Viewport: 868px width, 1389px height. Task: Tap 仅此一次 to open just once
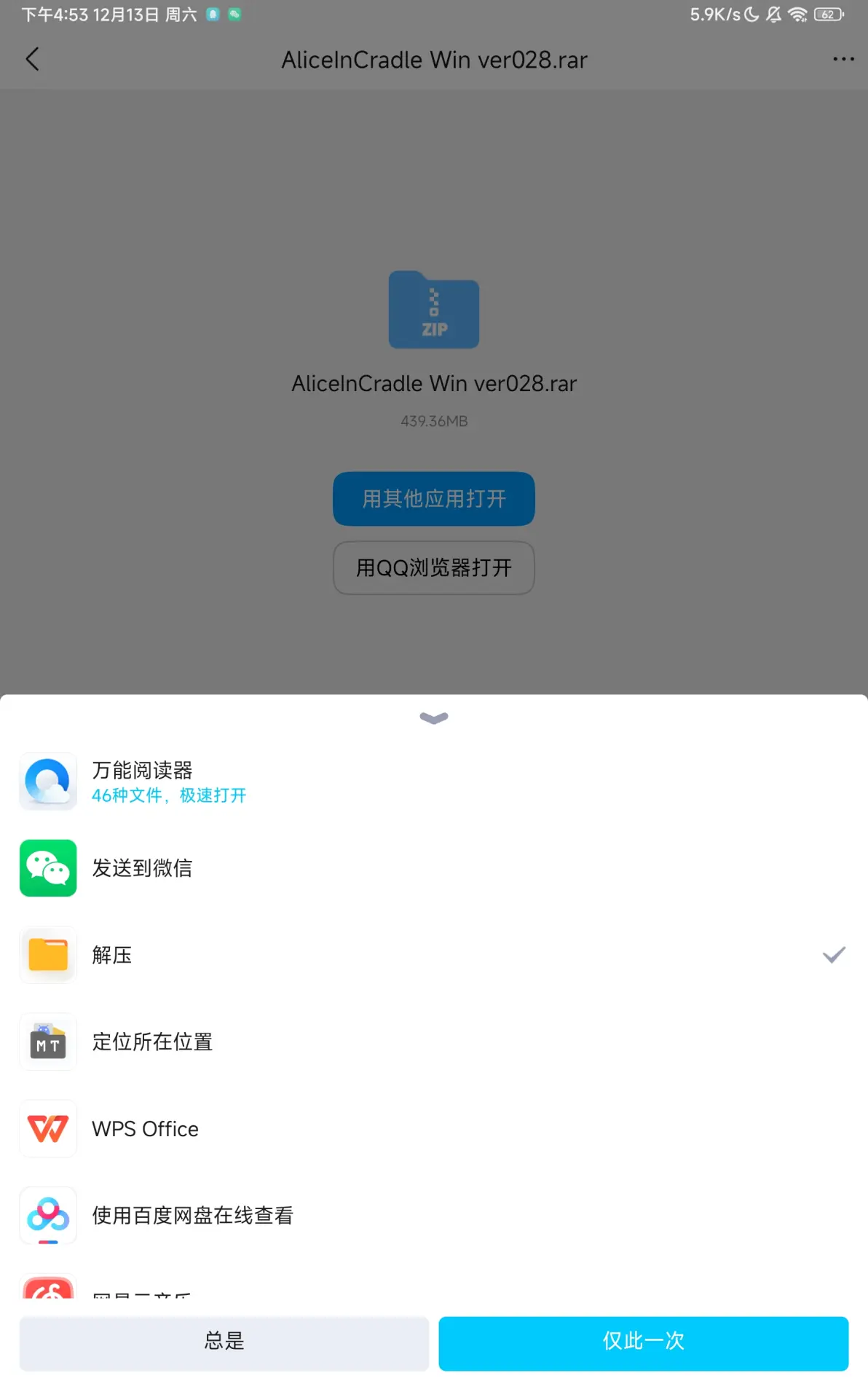(643, 1341)
